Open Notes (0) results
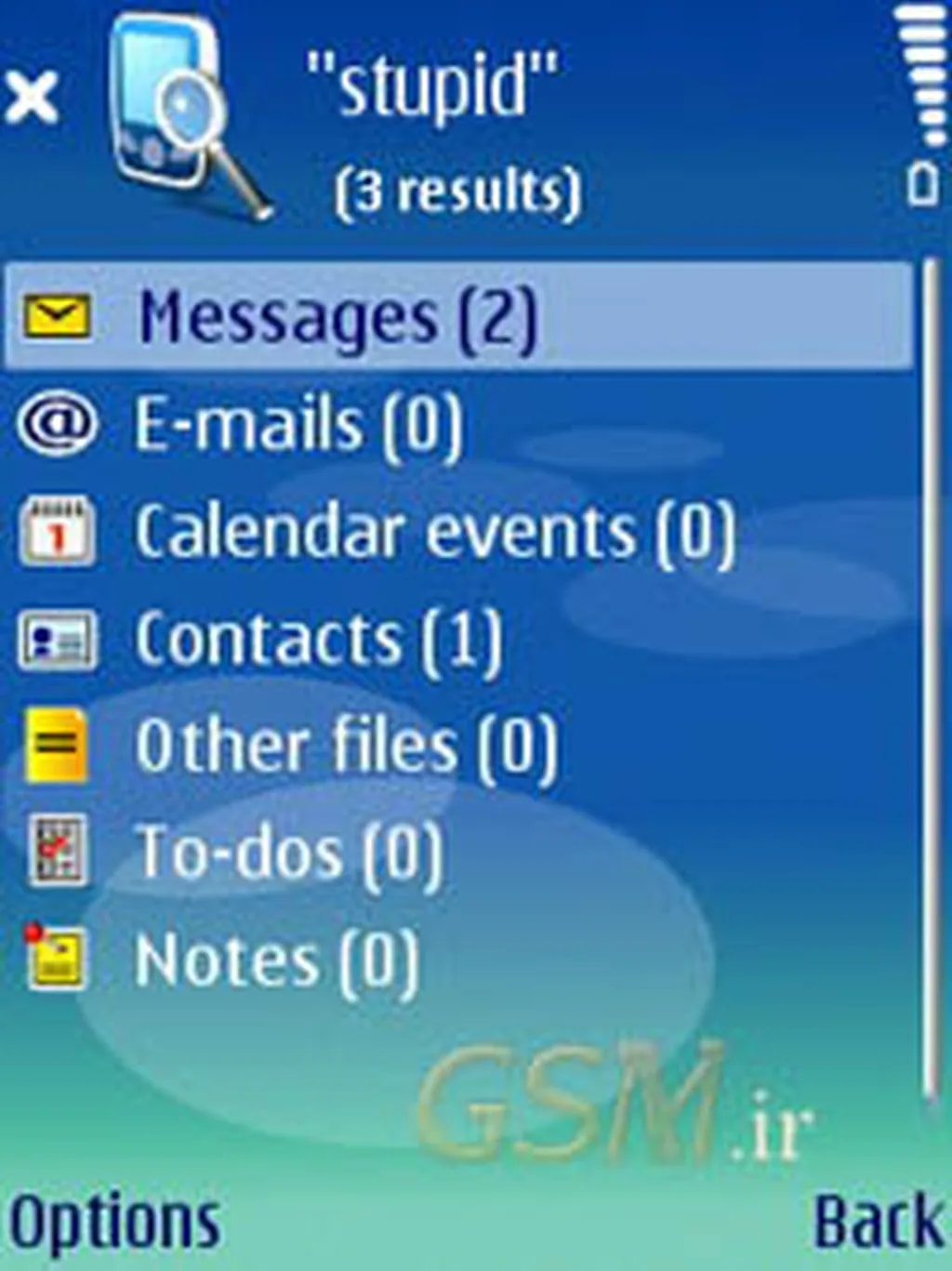Screen dimensions: 952x1271 click(x=276, y=960)
